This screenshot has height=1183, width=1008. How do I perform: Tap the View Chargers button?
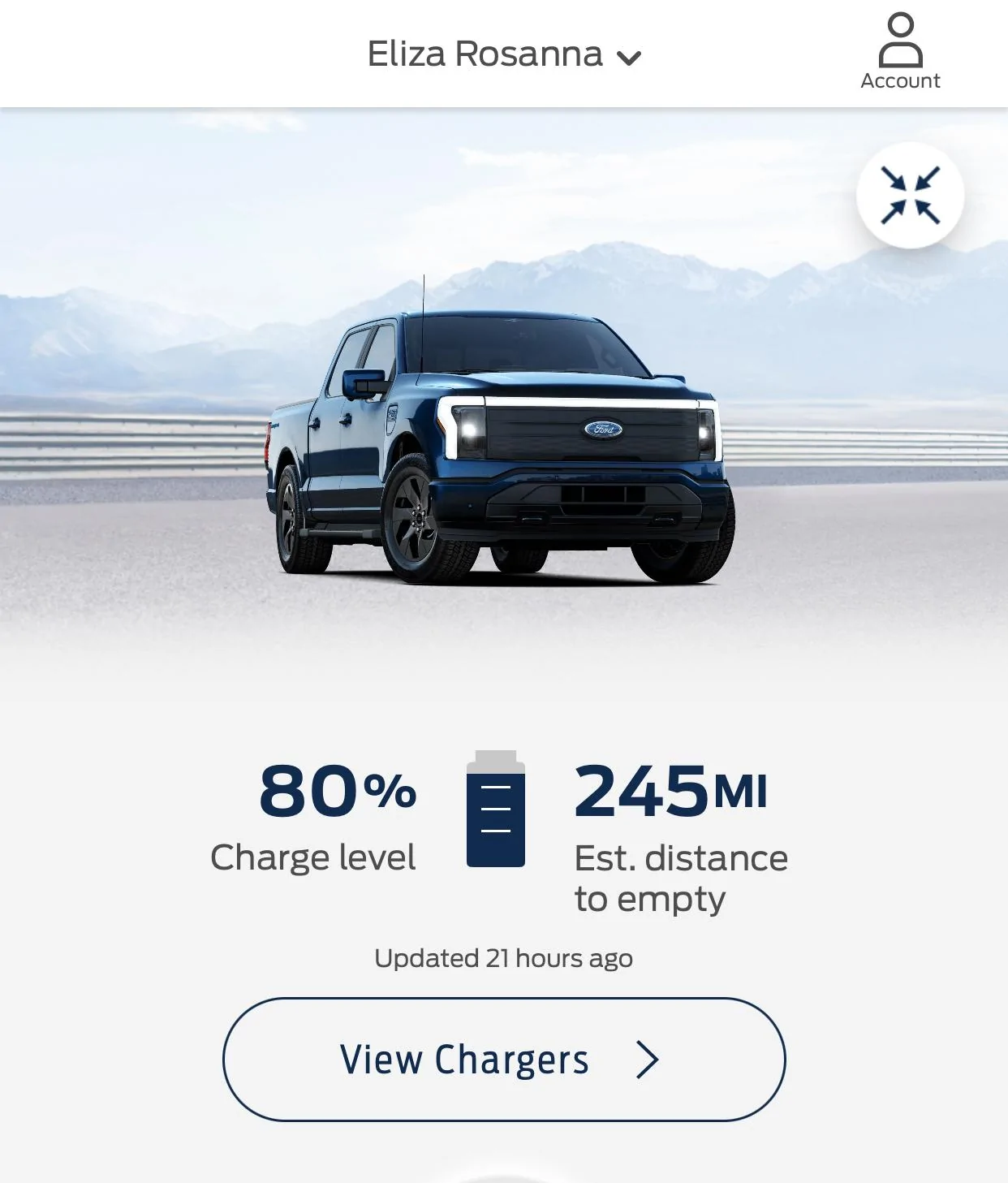pyautogui.click(x=504, y=1060)
